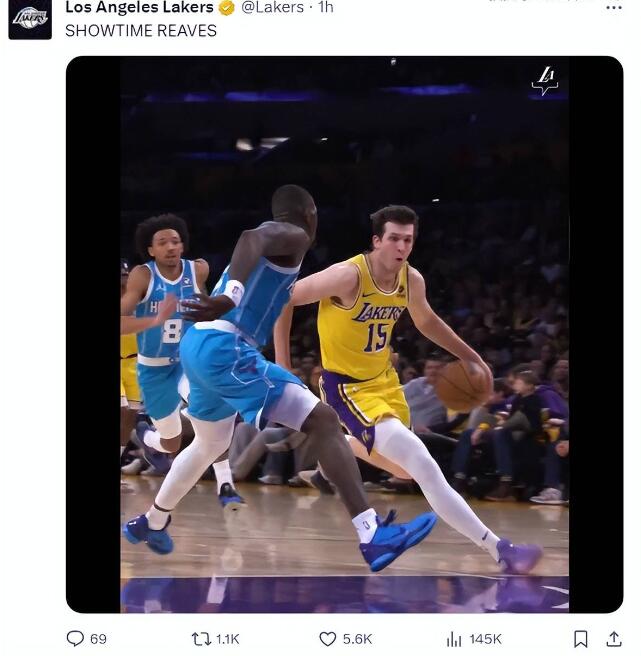
Task: Open the Los Angeles Lakers account name
Action: tap(139, 8)
